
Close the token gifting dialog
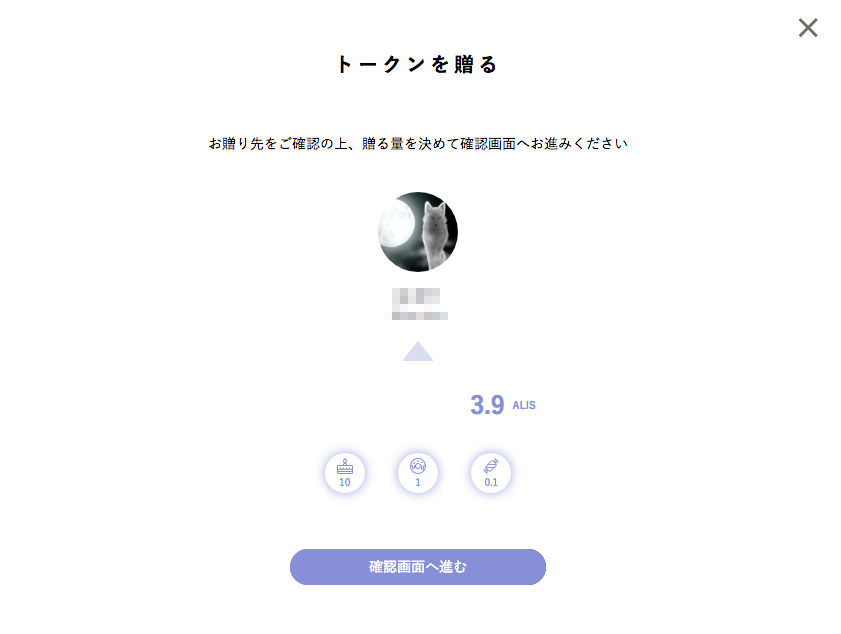pyautogui.click(x=808, y=28)
